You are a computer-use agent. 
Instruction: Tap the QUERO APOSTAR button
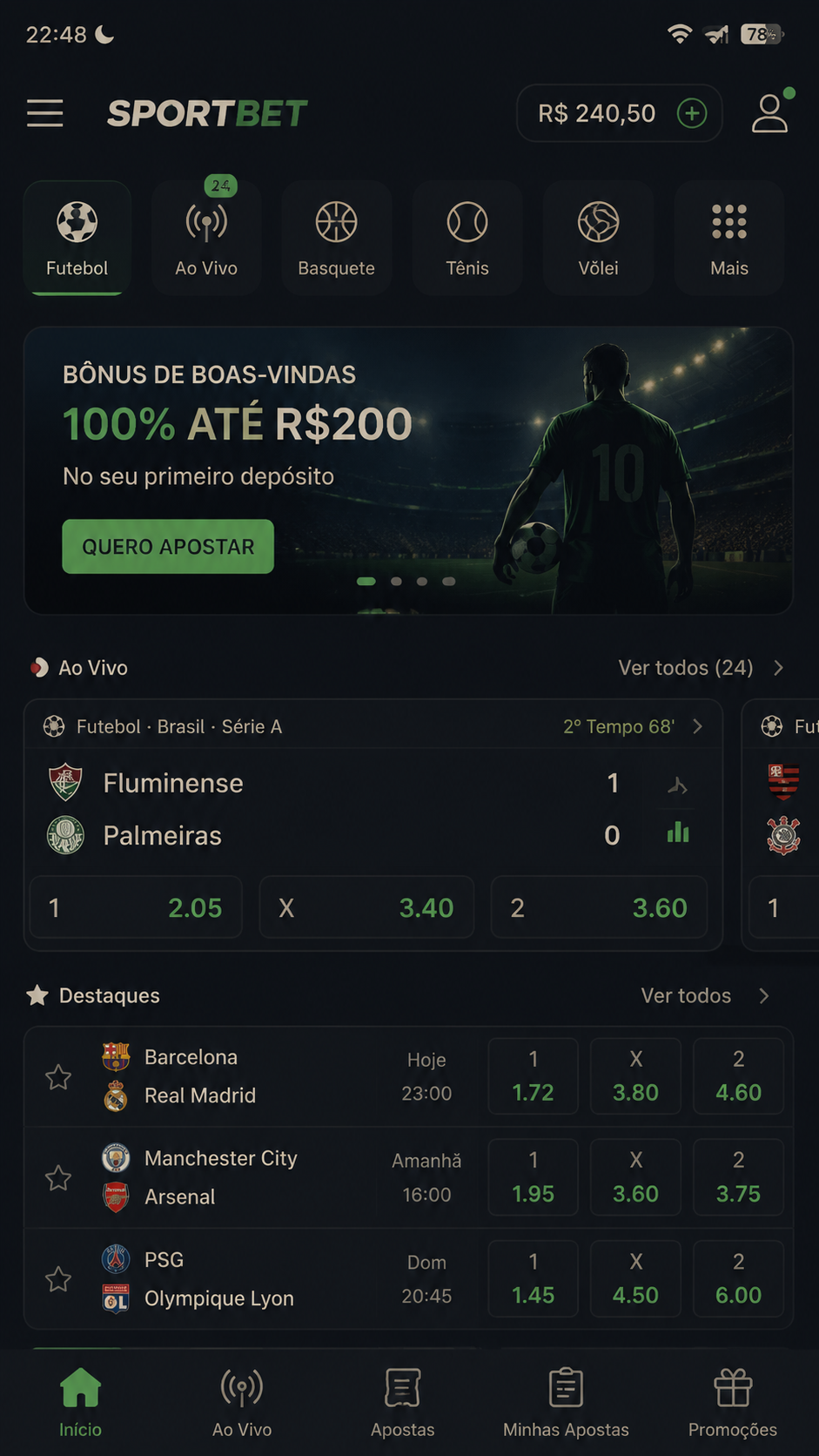pyautogui.click(x=168, y=547)
